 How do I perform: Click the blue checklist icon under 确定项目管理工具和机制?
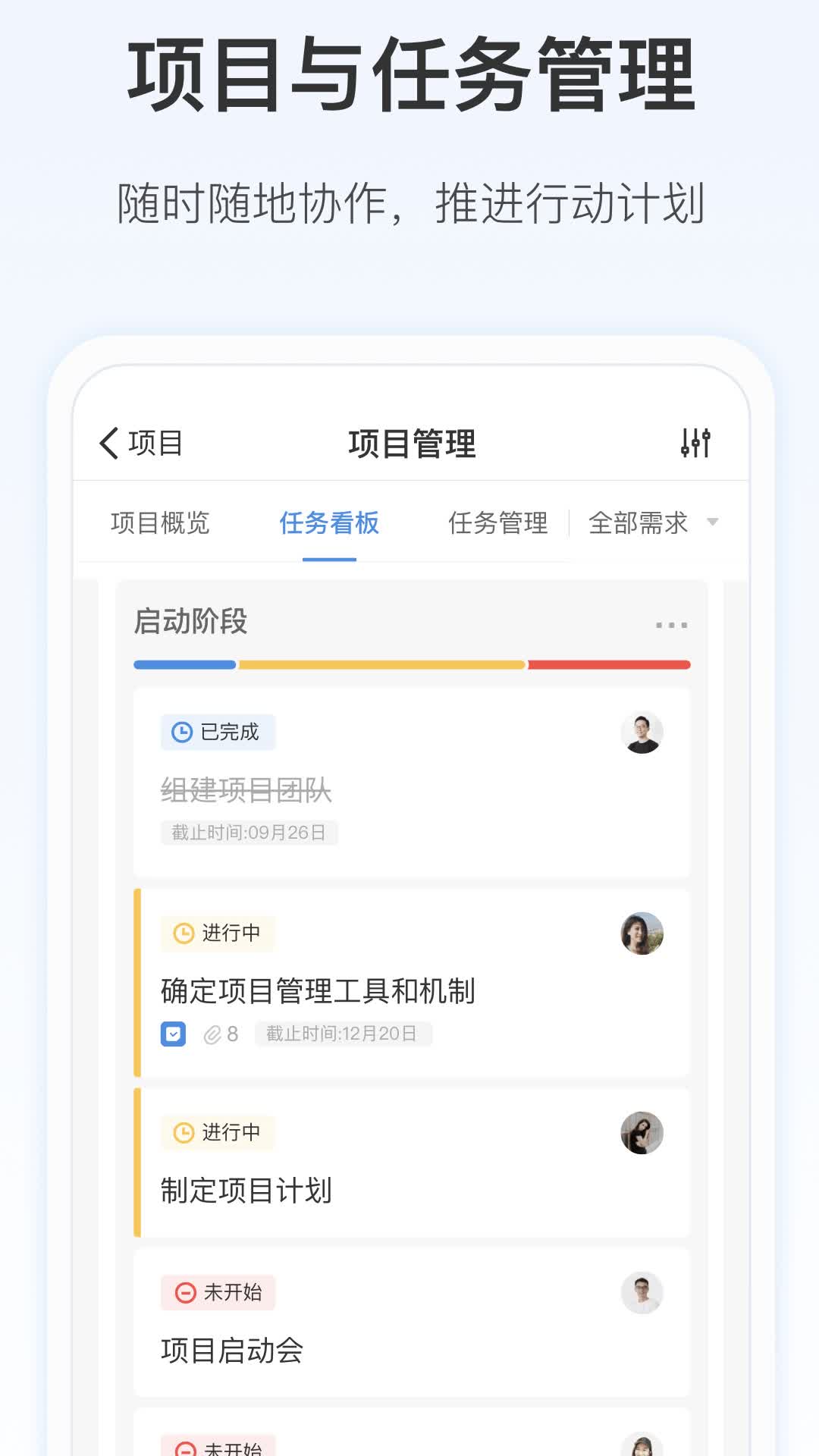coord(173,1033)
